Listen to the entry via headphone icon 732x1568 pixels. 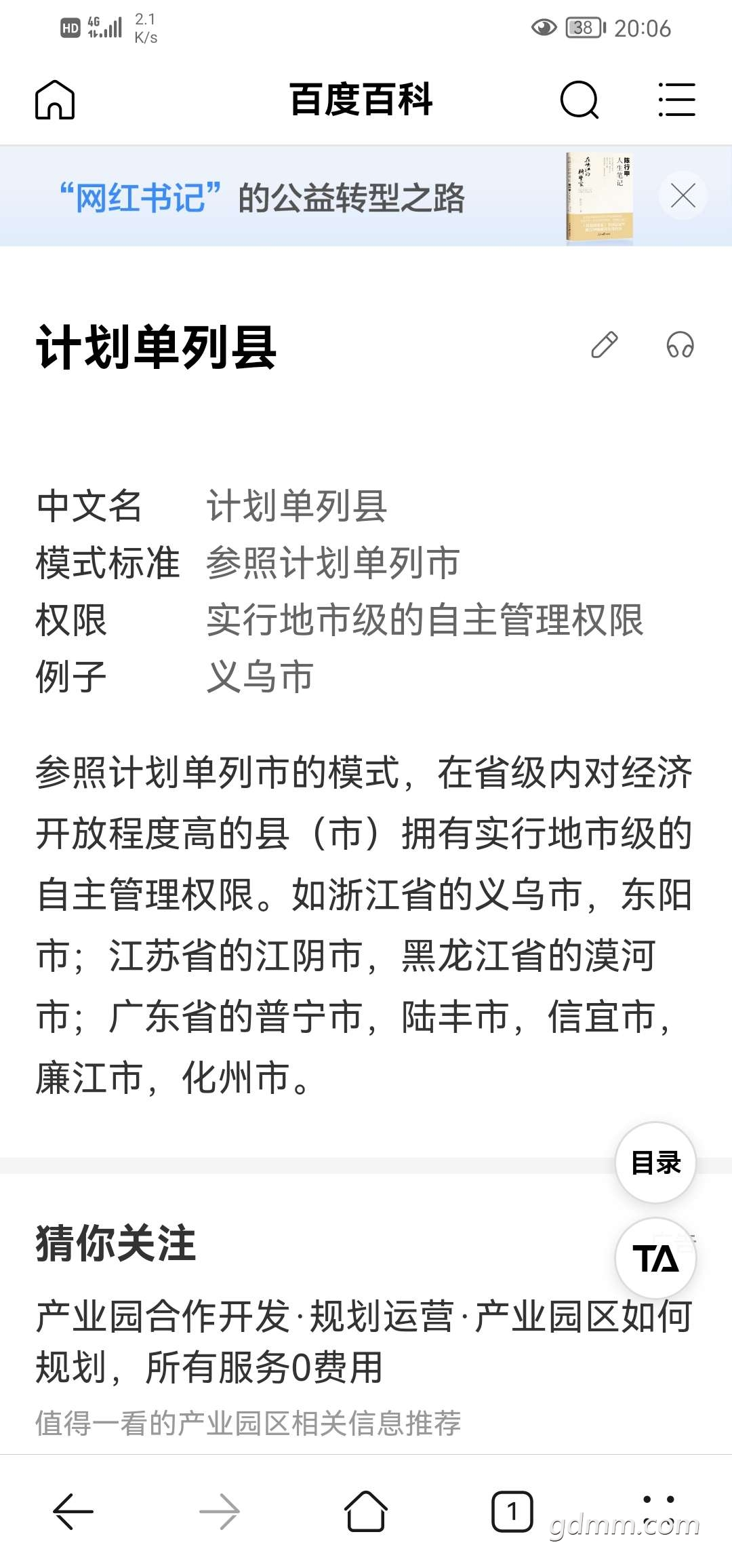pos(680,345)
